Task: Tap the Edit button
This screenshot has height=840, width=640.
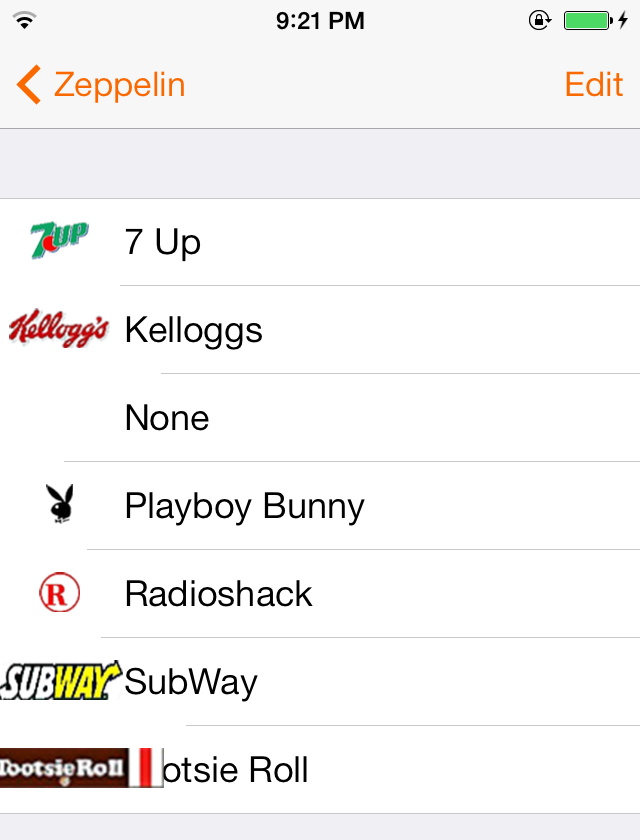Action: [x=593, y=85]
